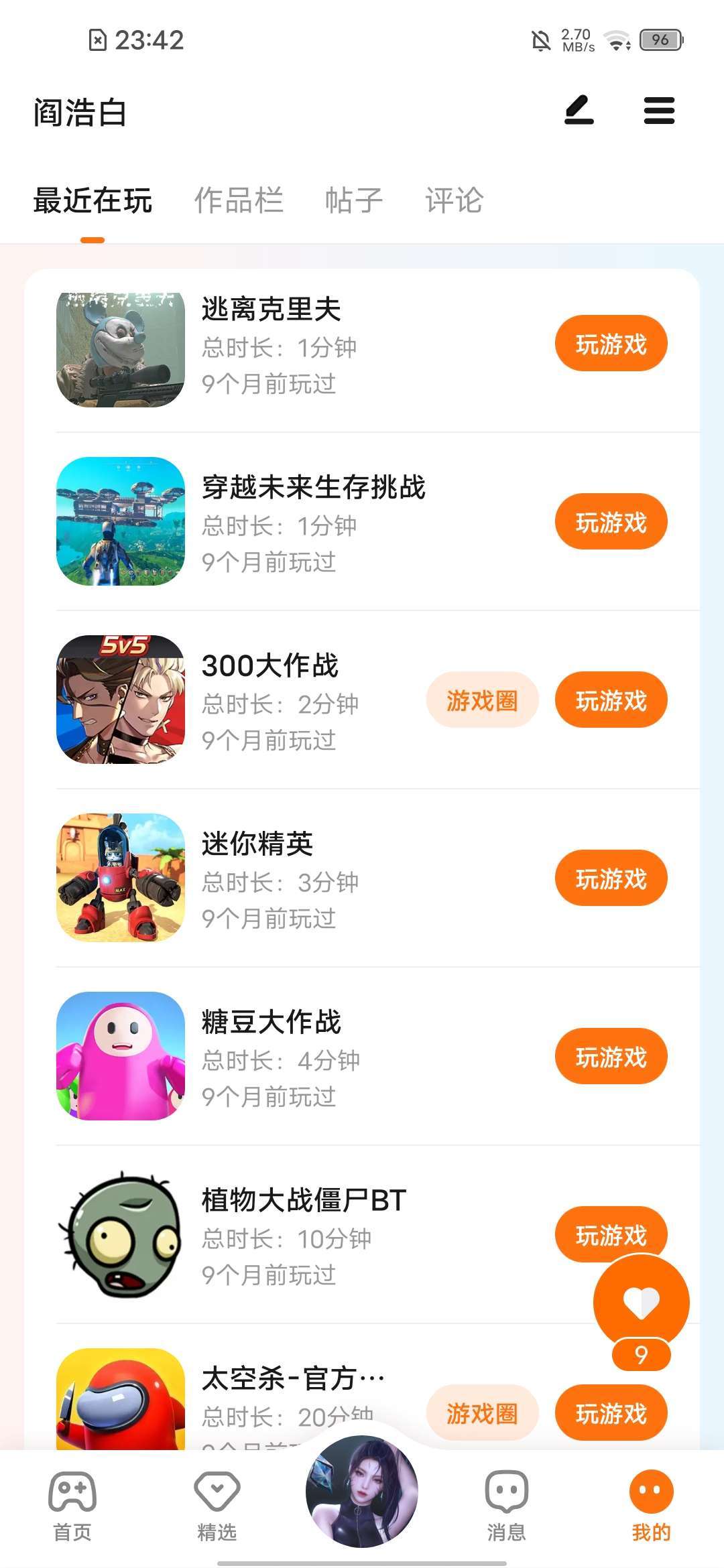Tap 玩游戏 next to 迷你精英
Viewport: 724px width, 1568px height.
pyautogui.click(x=611, y=879)
